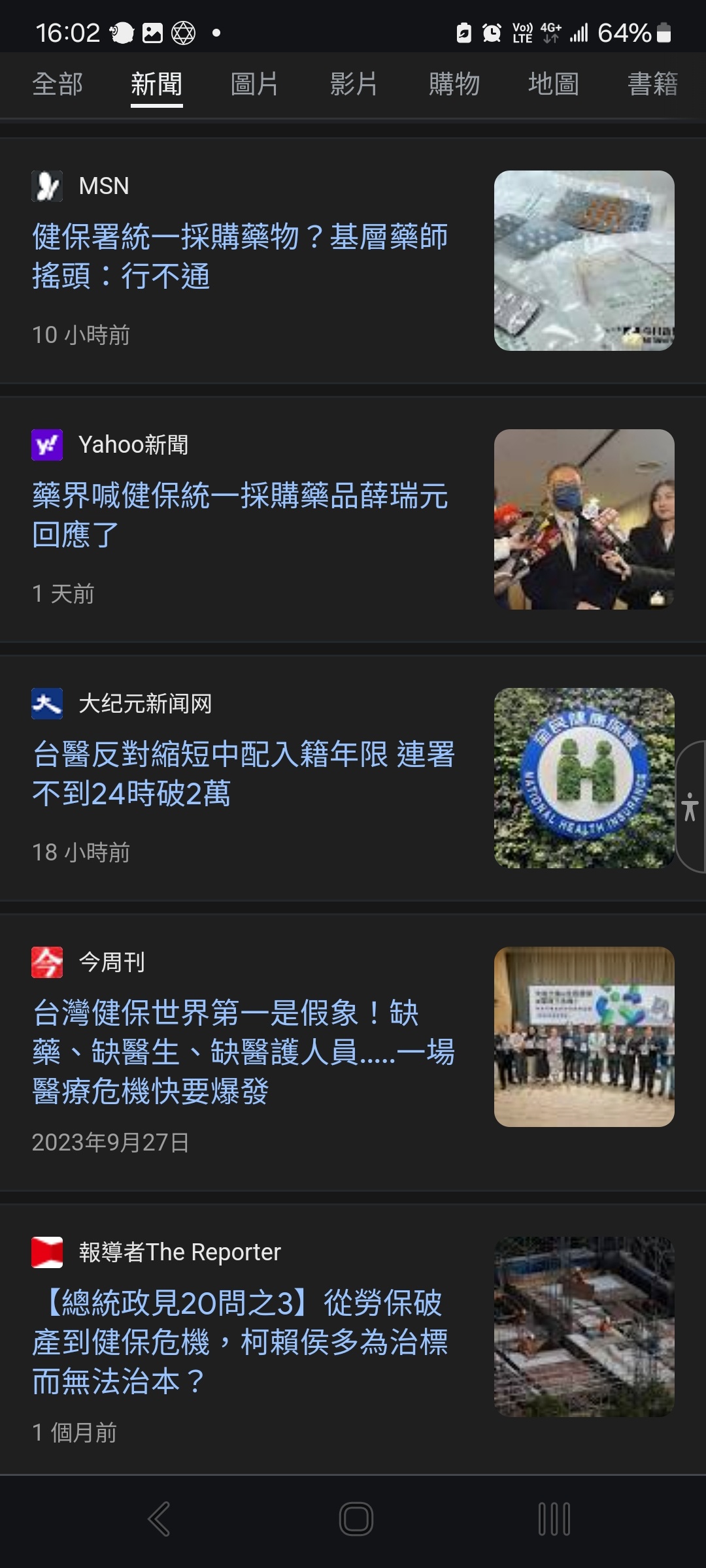706x1568 pixels.
Task: Switch to the 圖片 tab
Action: 255,84
